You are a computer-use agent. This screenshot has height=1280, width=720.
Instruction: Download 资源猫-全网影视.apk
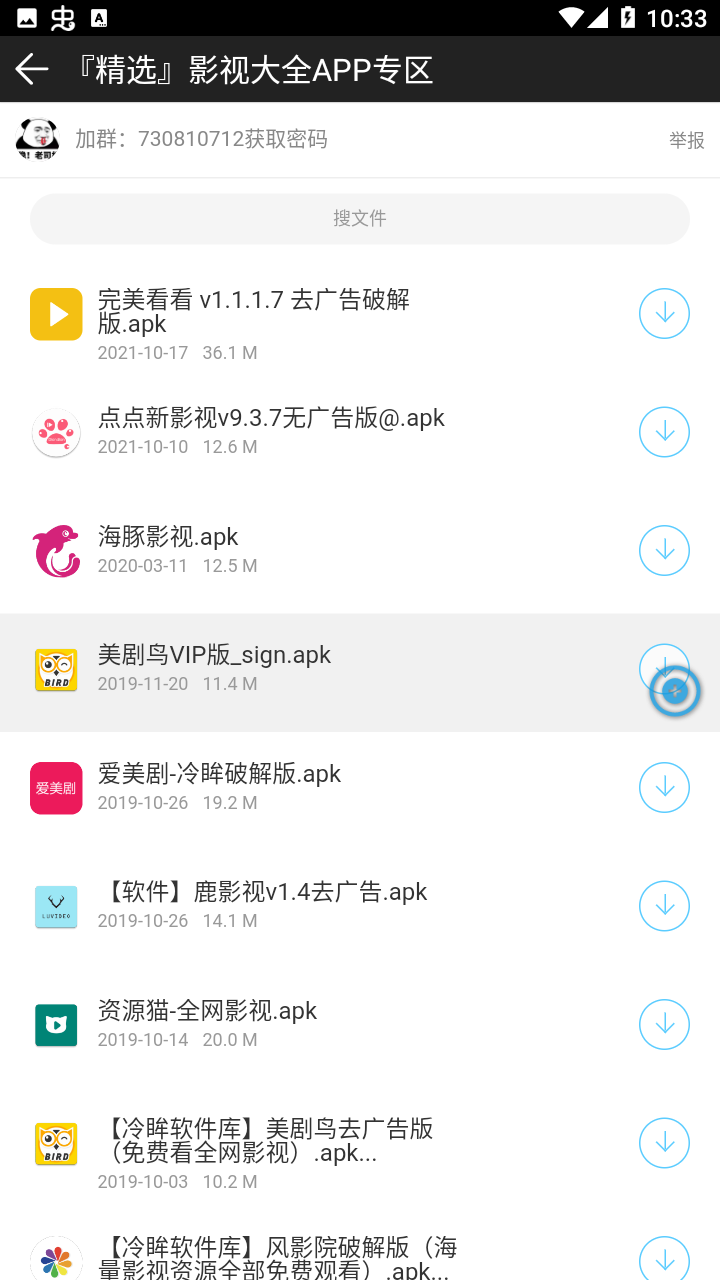664,1024
